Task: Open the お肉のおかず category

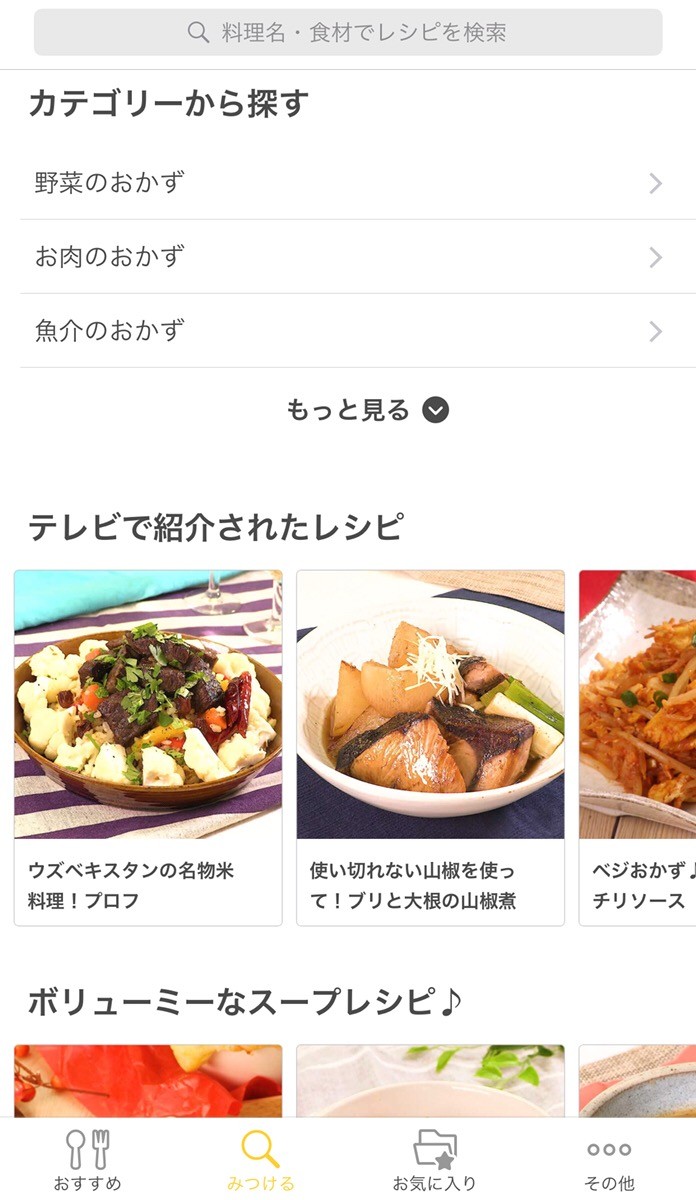Action: 348,257
